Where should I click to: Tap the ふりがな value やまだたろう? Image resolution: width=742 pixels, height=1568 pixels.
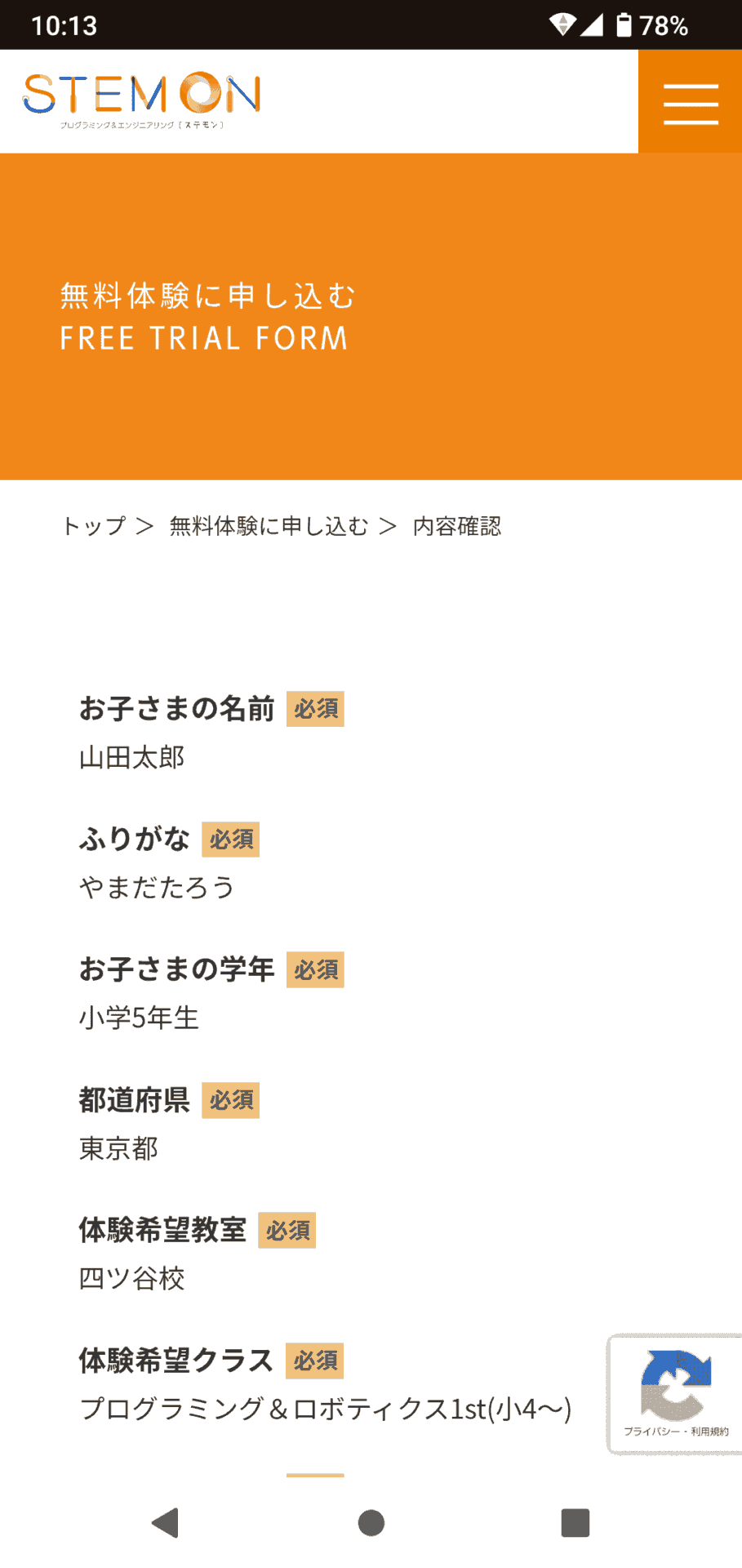157,888
